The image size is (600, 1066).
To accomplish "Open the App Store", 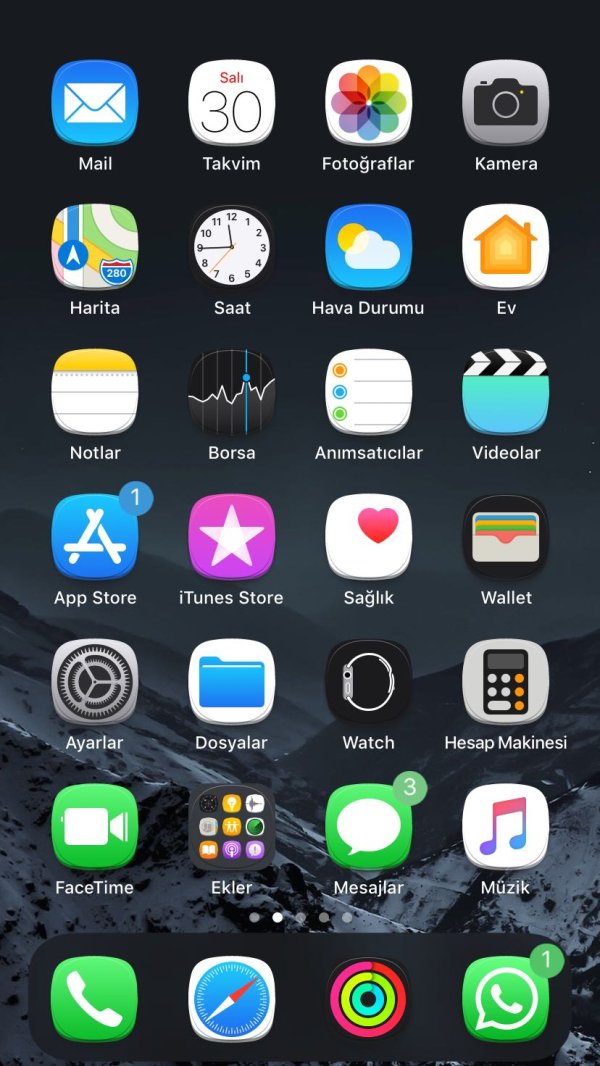I will click(x=95, y=537).
